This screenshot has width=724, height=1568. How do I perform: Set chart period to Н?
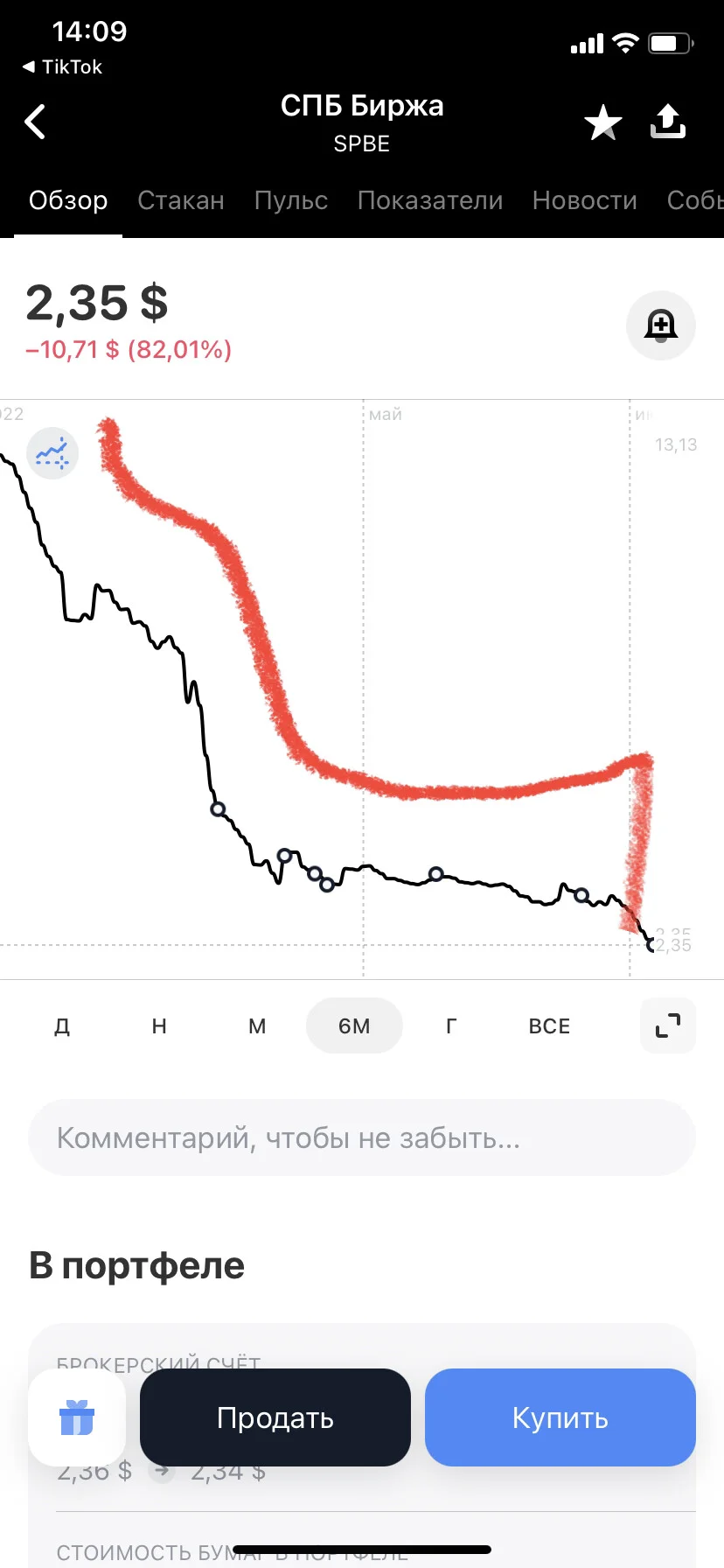click(159, 1025)
